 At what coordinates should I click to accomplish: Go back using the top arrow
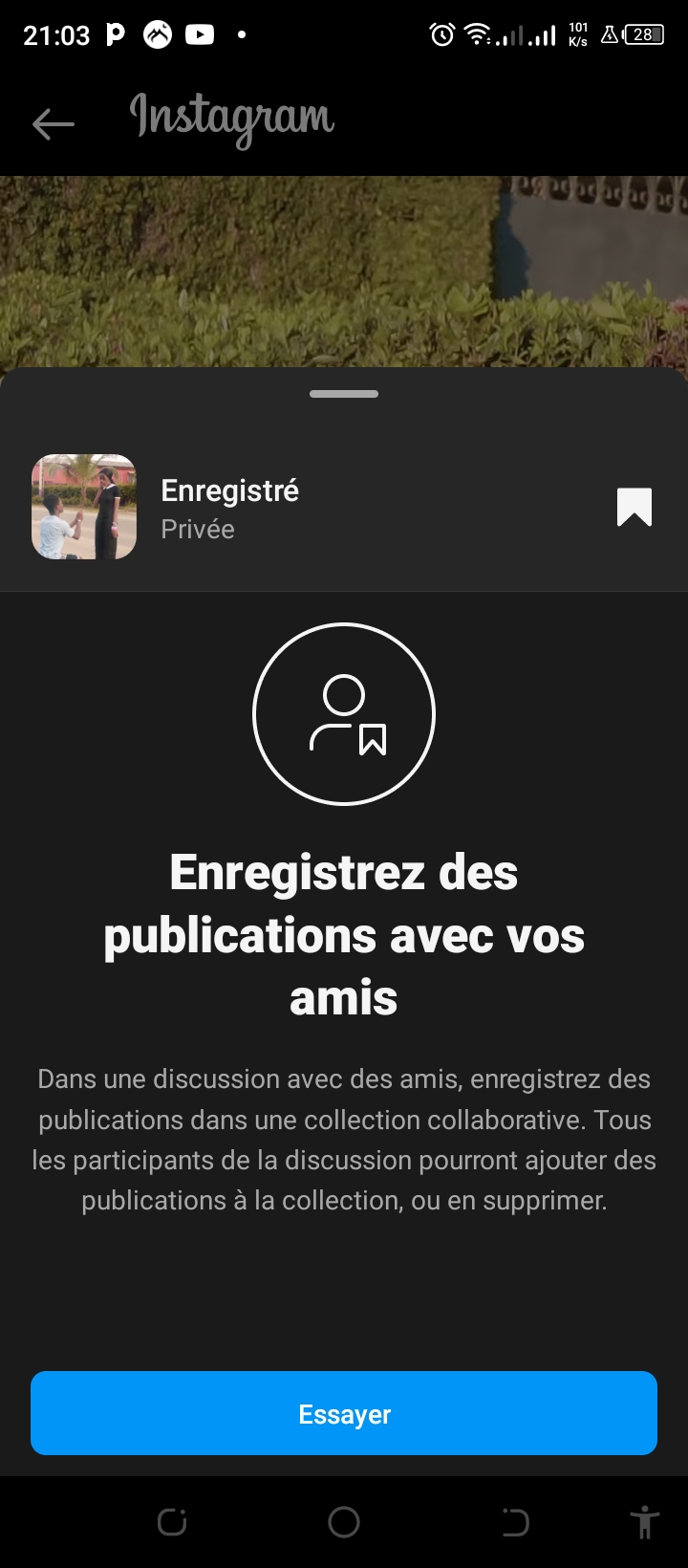53,123
